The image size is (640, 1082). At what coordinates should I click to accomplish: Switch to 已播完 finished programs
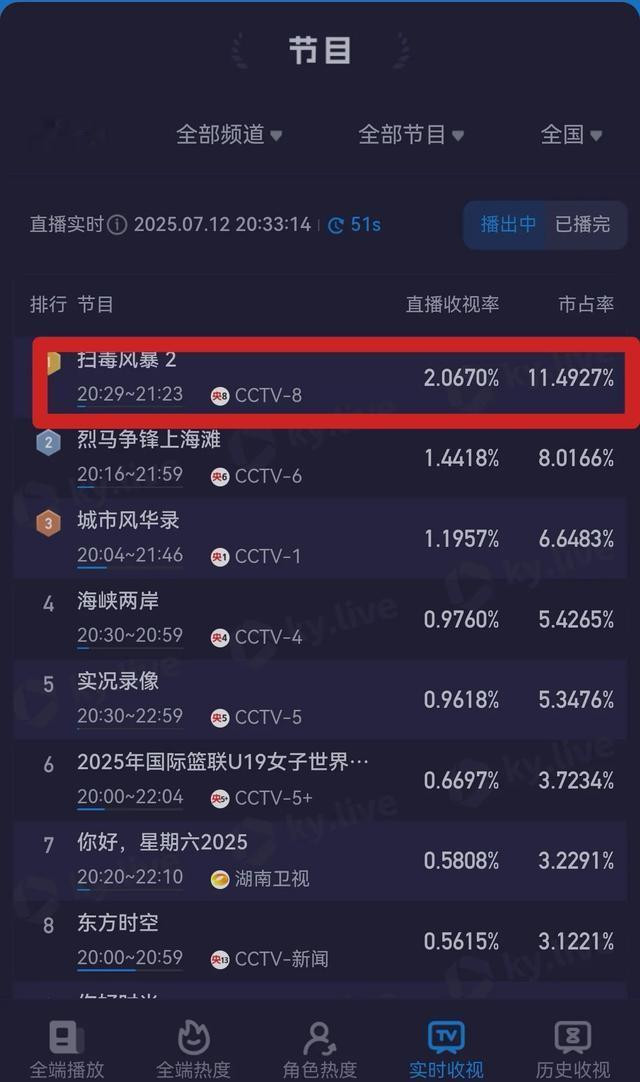[582, 224]
